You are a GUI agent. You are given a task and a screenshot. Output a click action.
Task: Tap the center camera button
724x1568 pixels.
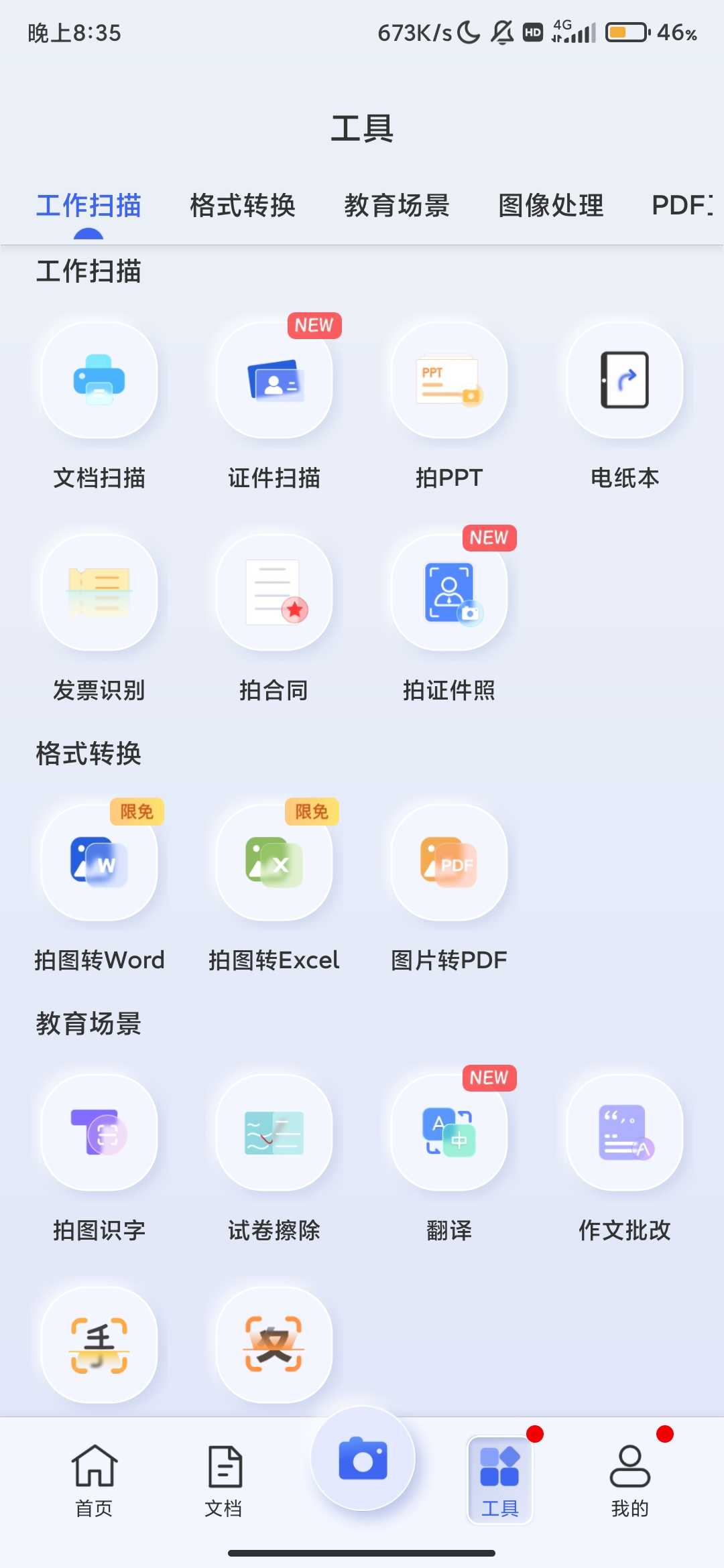(363, 1459)
